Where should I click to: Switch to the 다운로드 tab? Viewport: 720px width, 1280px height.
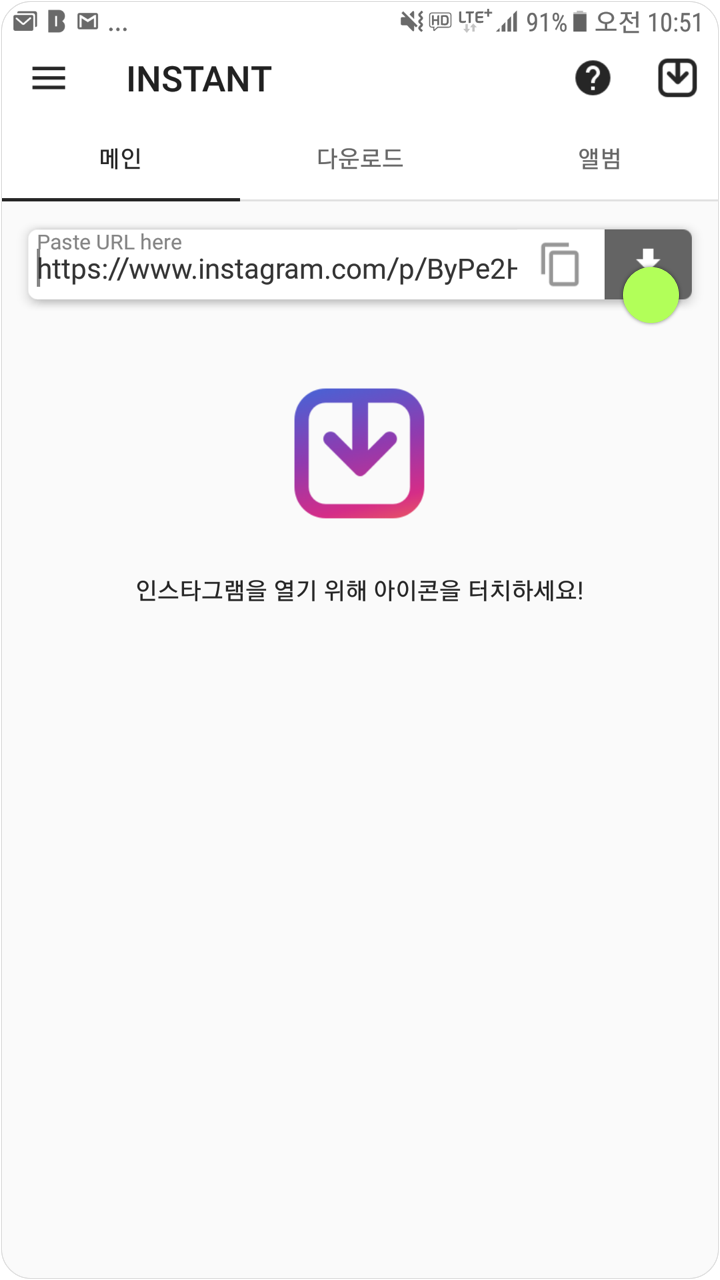[x=360, y=158]
